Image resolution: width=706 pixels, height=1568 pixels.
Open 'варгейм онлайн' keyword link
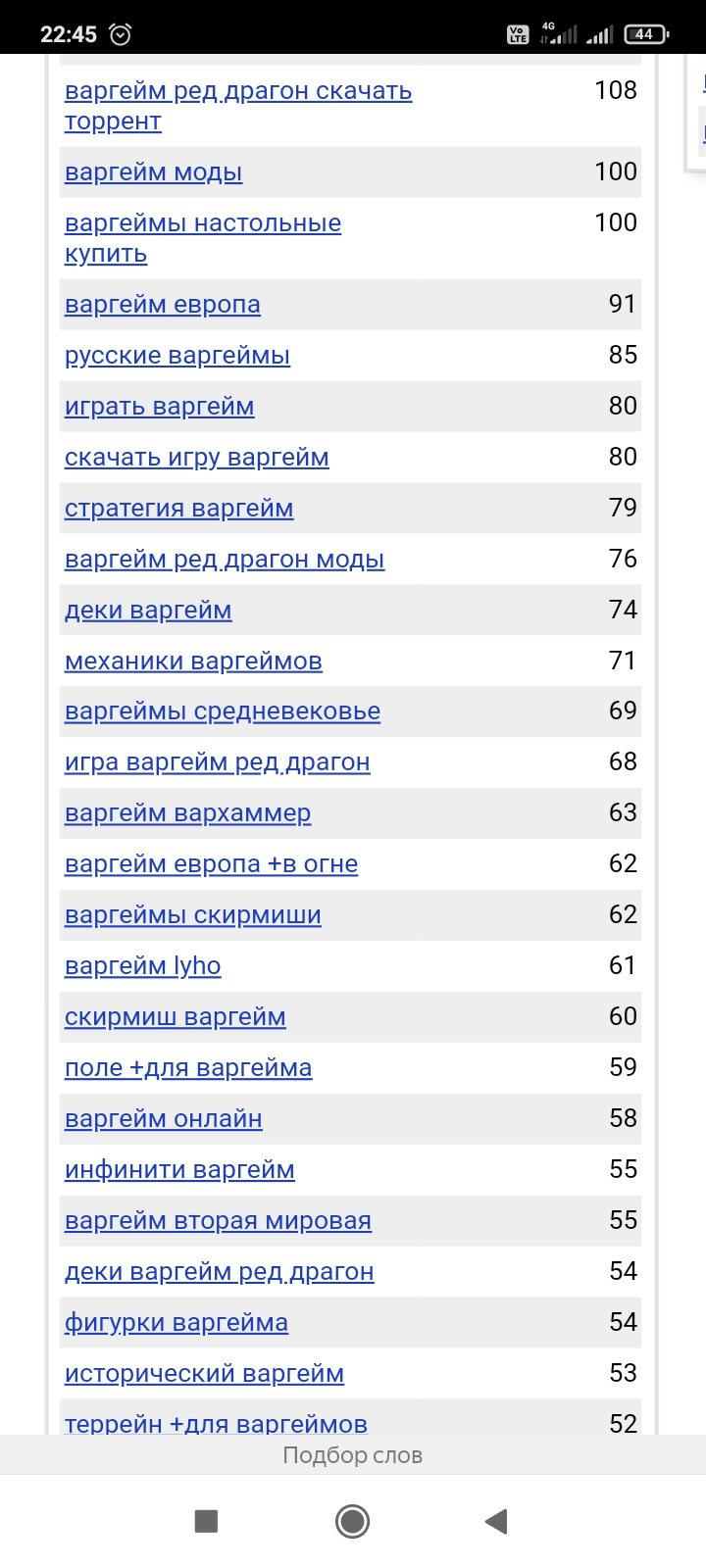(x=164, y=1119)
